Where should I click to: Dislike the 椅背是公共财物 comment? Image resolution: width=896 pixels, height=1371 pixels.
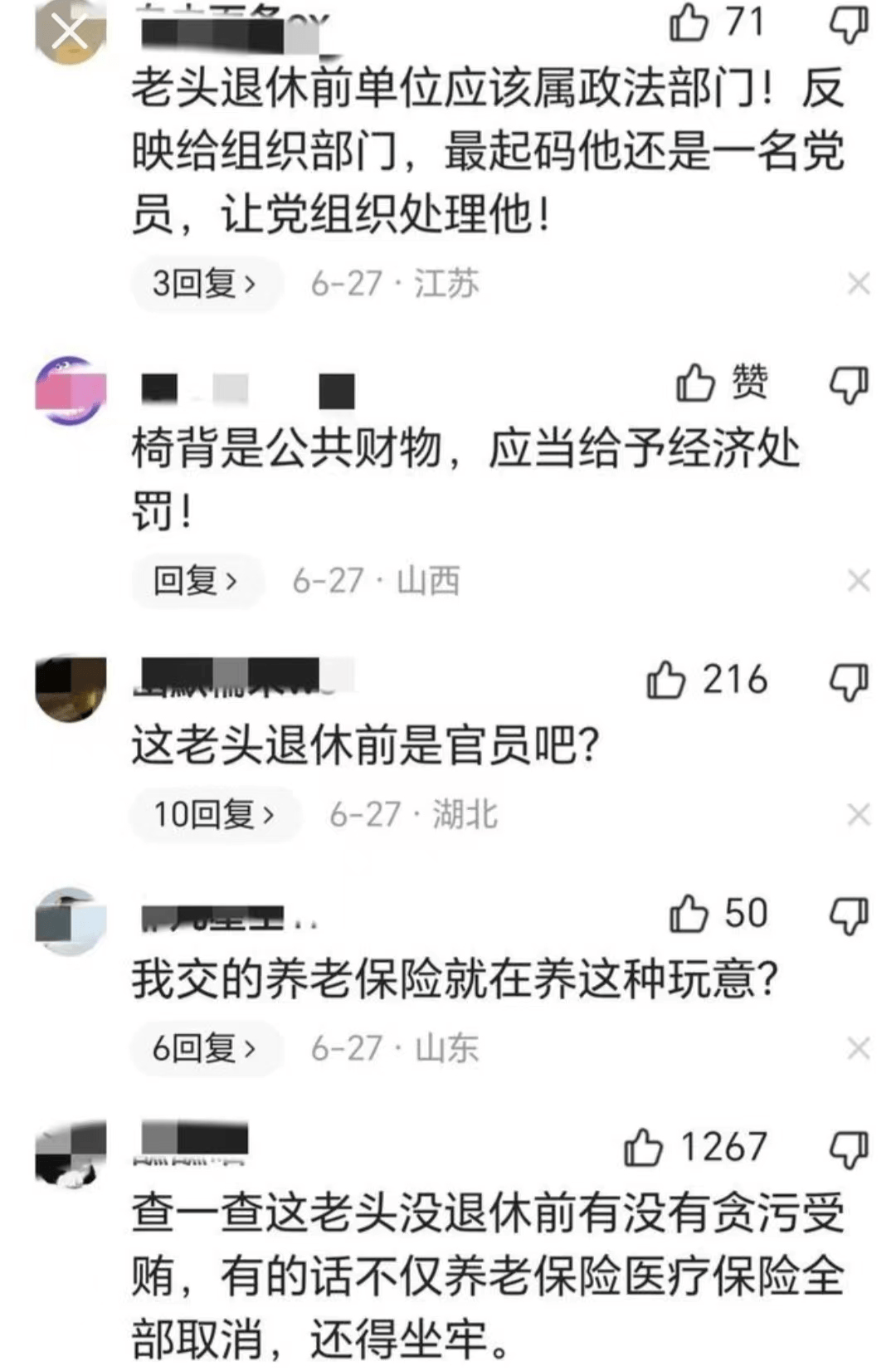[849, 384]
